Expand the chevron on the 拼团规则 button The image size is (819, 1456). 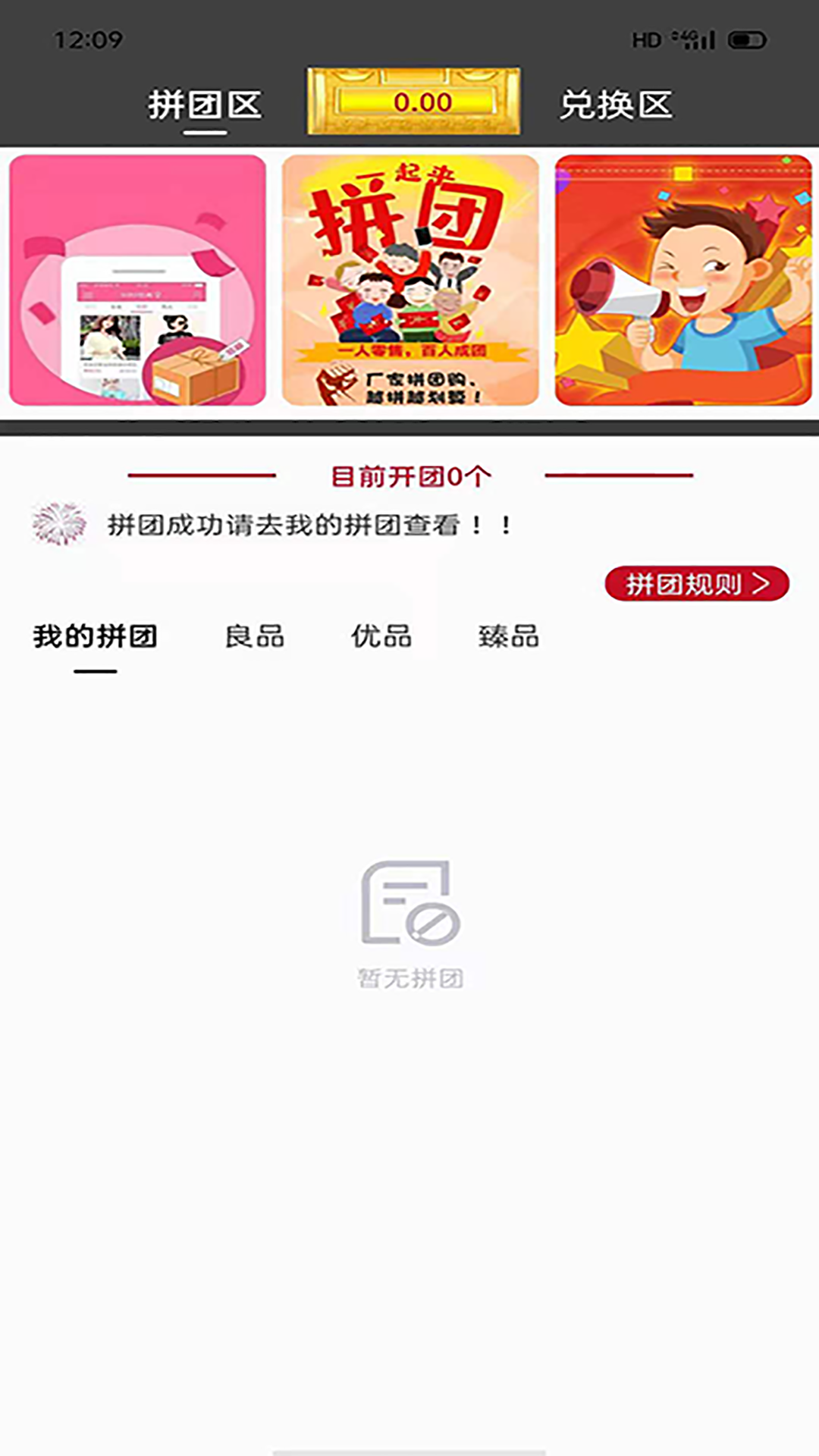click(x=761, y=583)
